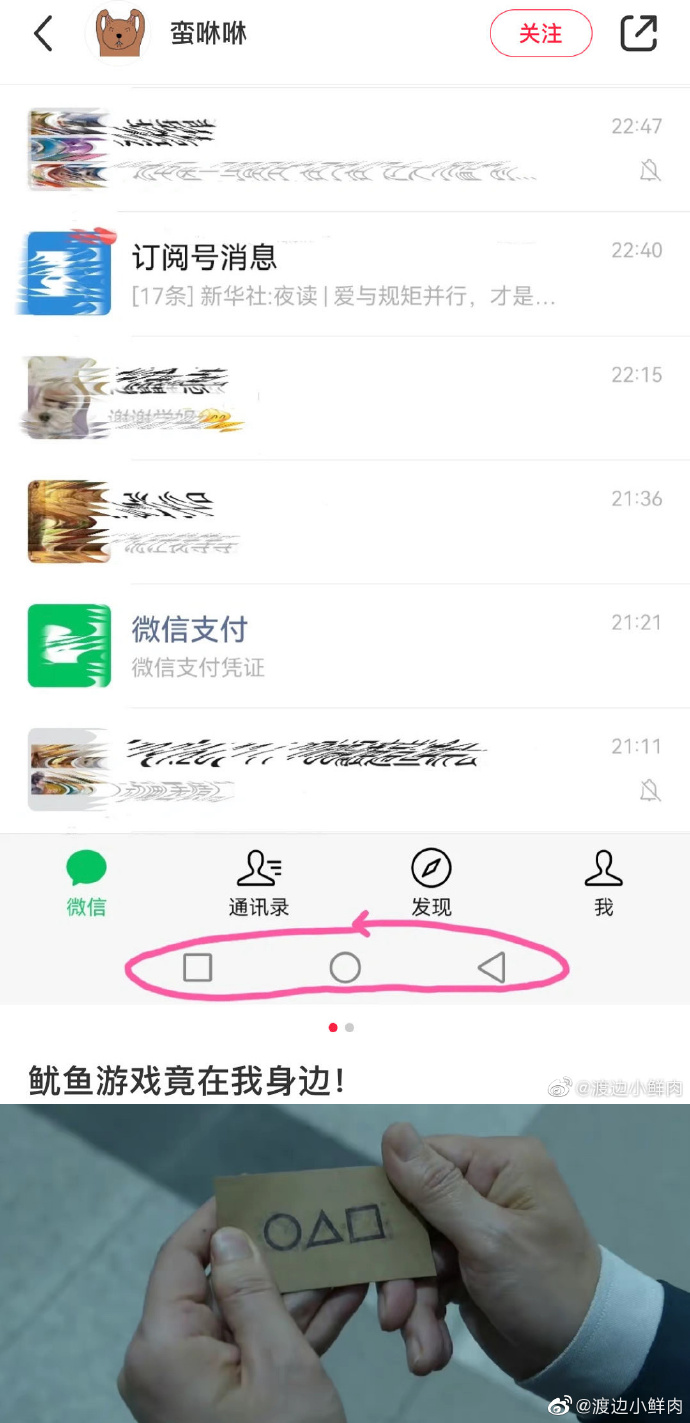The image size is (690, 1423).
Task: Open the WeChat chat list screenshot image
Action: [345, 500]
